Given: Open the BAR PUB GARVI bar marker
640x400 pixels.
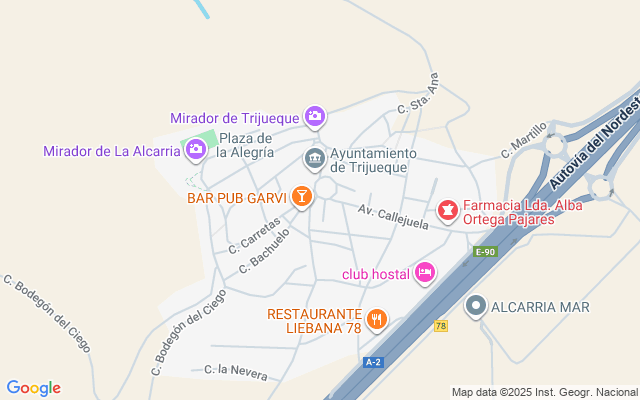Looking at the screenshot, I should [302, 197].
